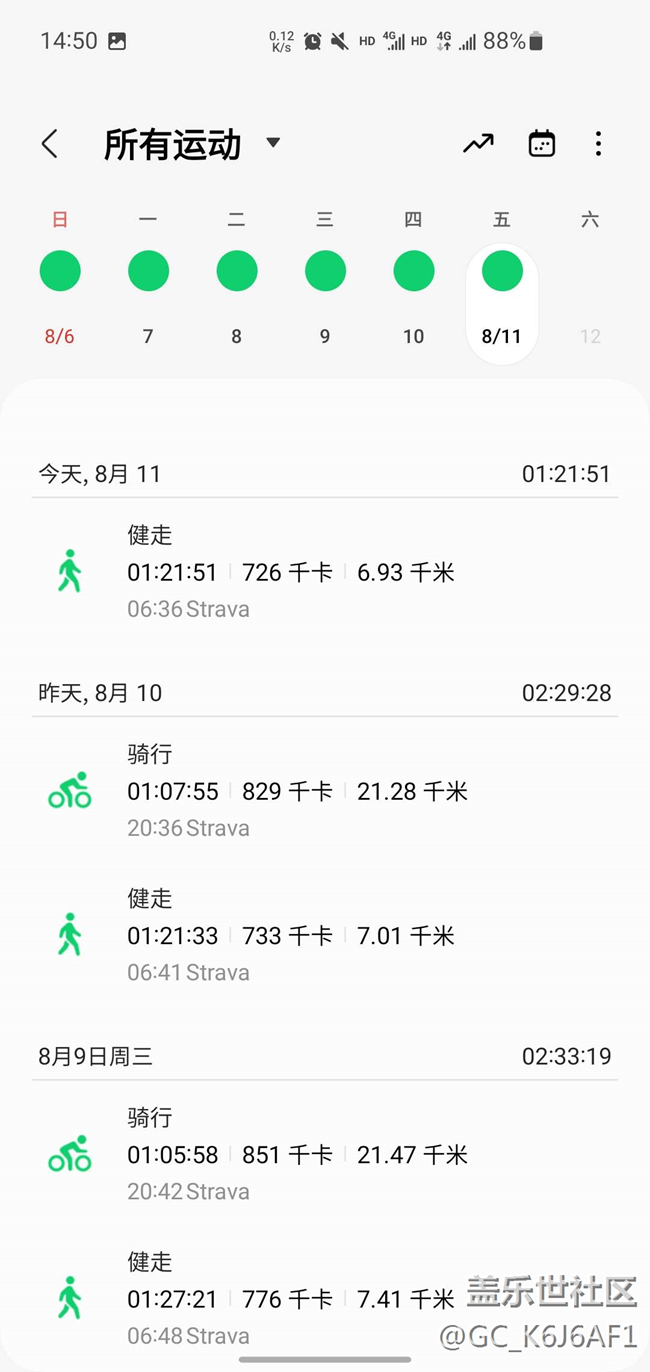This screenshot has height=1372, width=650.
Task: Expand the 所有运动 exercise type dropdown
Action: [273, 143]
